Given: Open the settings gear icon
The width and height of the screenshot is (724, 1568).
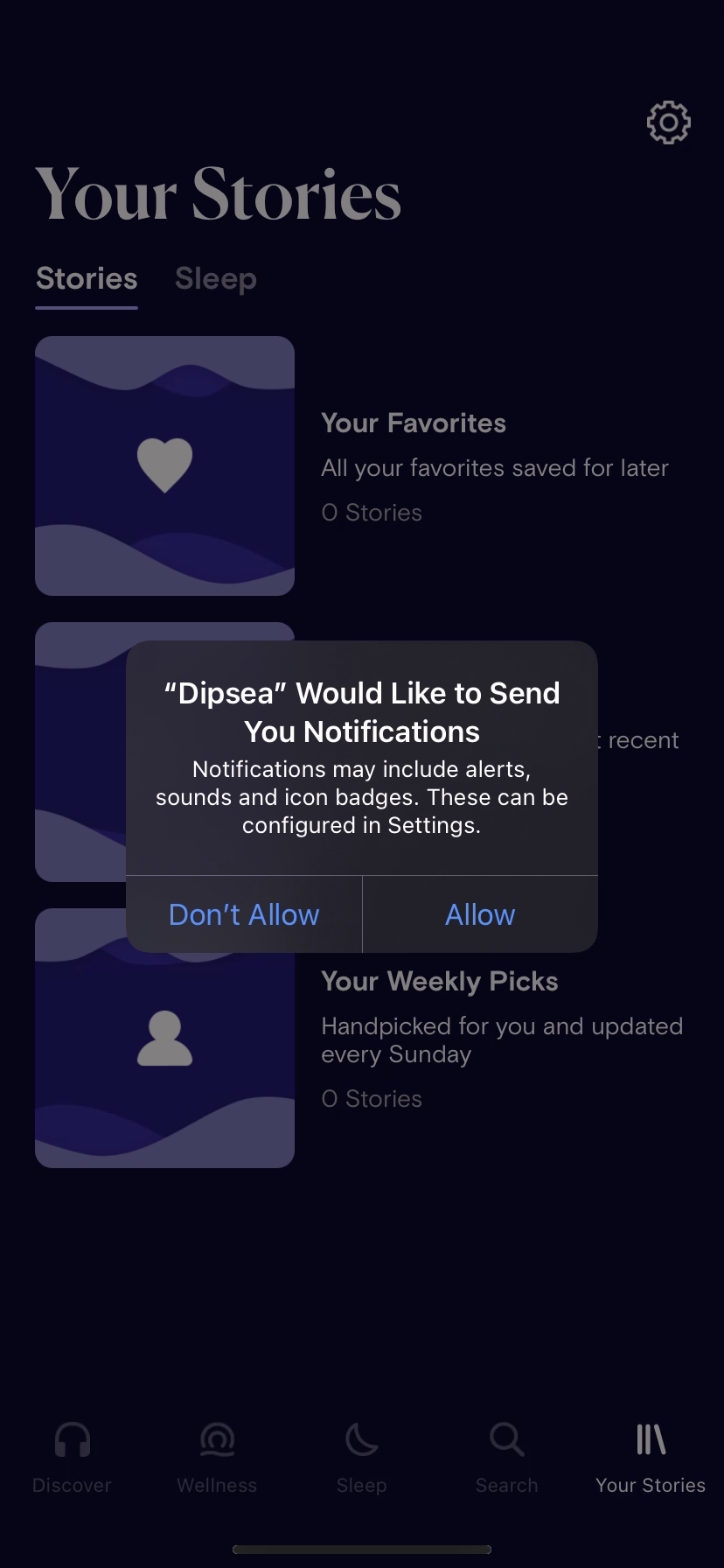Looking at the screenshot, I should (x=668, y=122).
